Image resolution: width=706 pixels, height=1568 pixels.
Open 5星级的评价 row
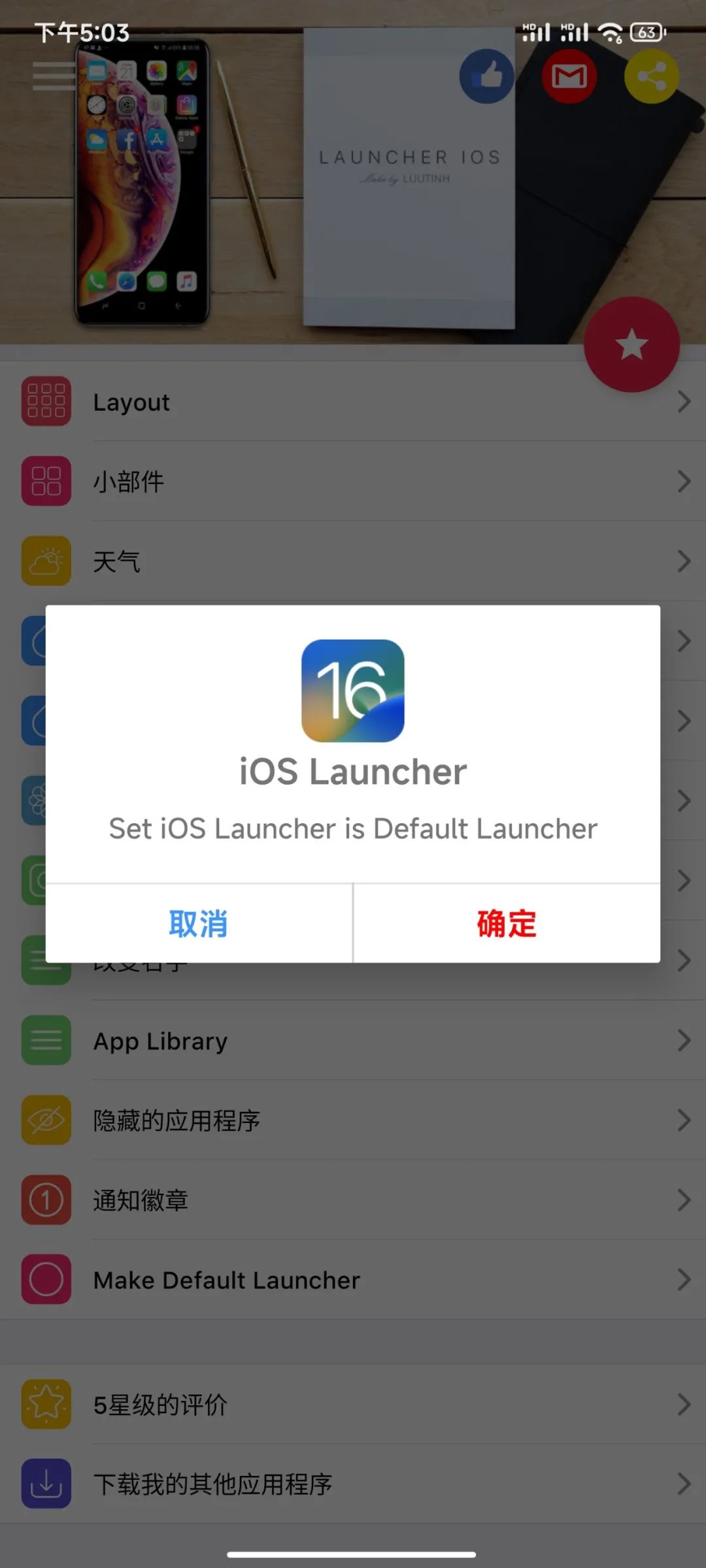[x=353, y=1405]
